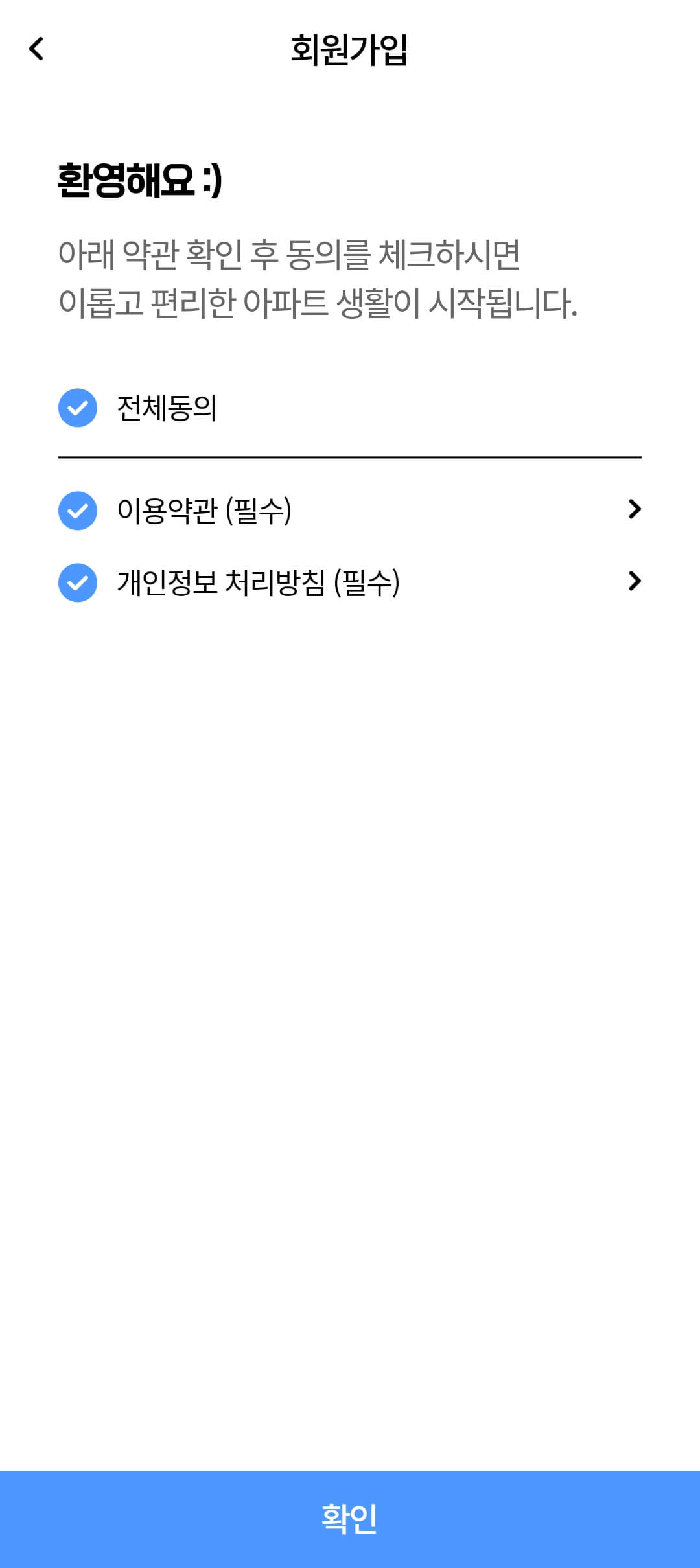Open the 개인정보 처리방침 (필수) link text

(x=259, y=582)
